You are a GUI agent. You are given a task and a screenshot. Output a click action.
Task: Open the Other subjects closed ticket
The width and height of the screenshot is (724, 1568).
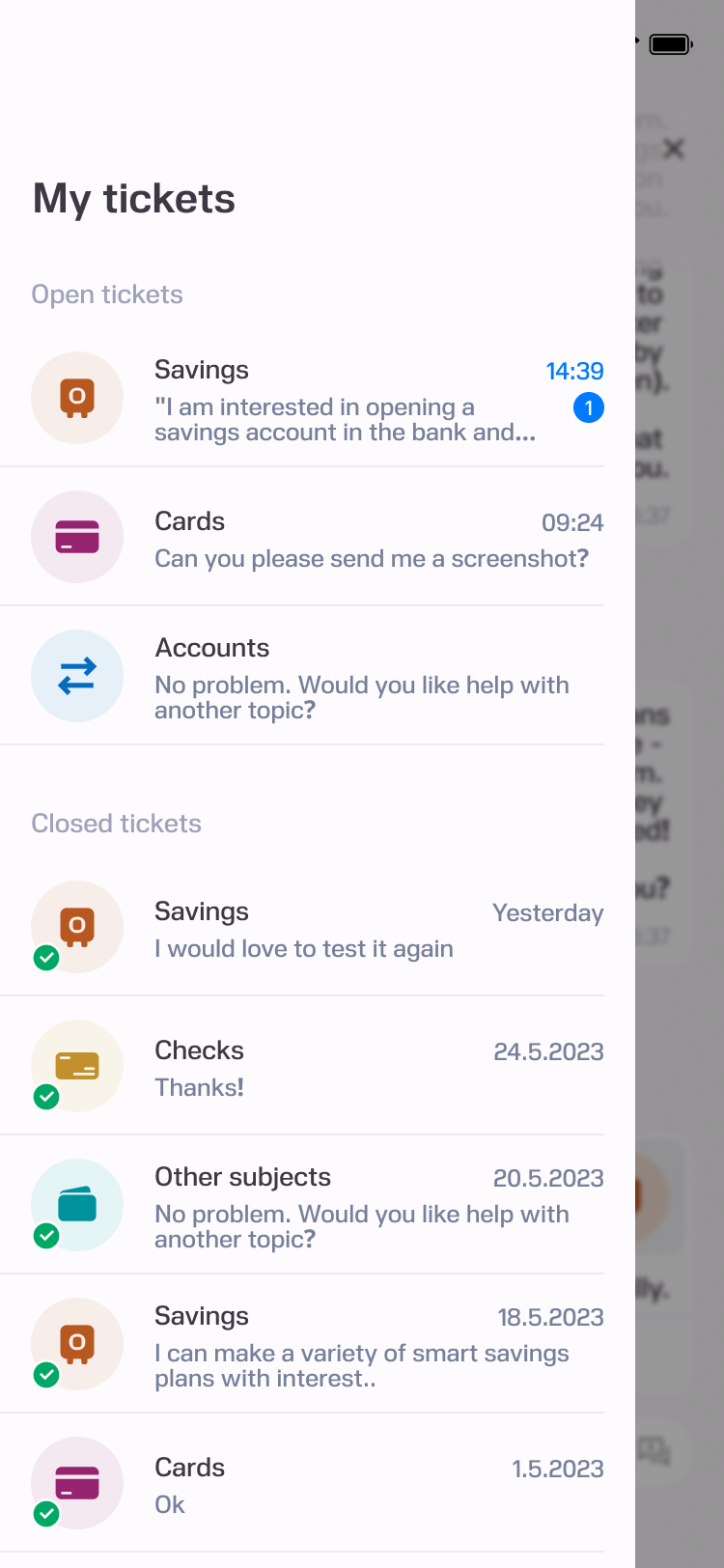pos(303,1205)
